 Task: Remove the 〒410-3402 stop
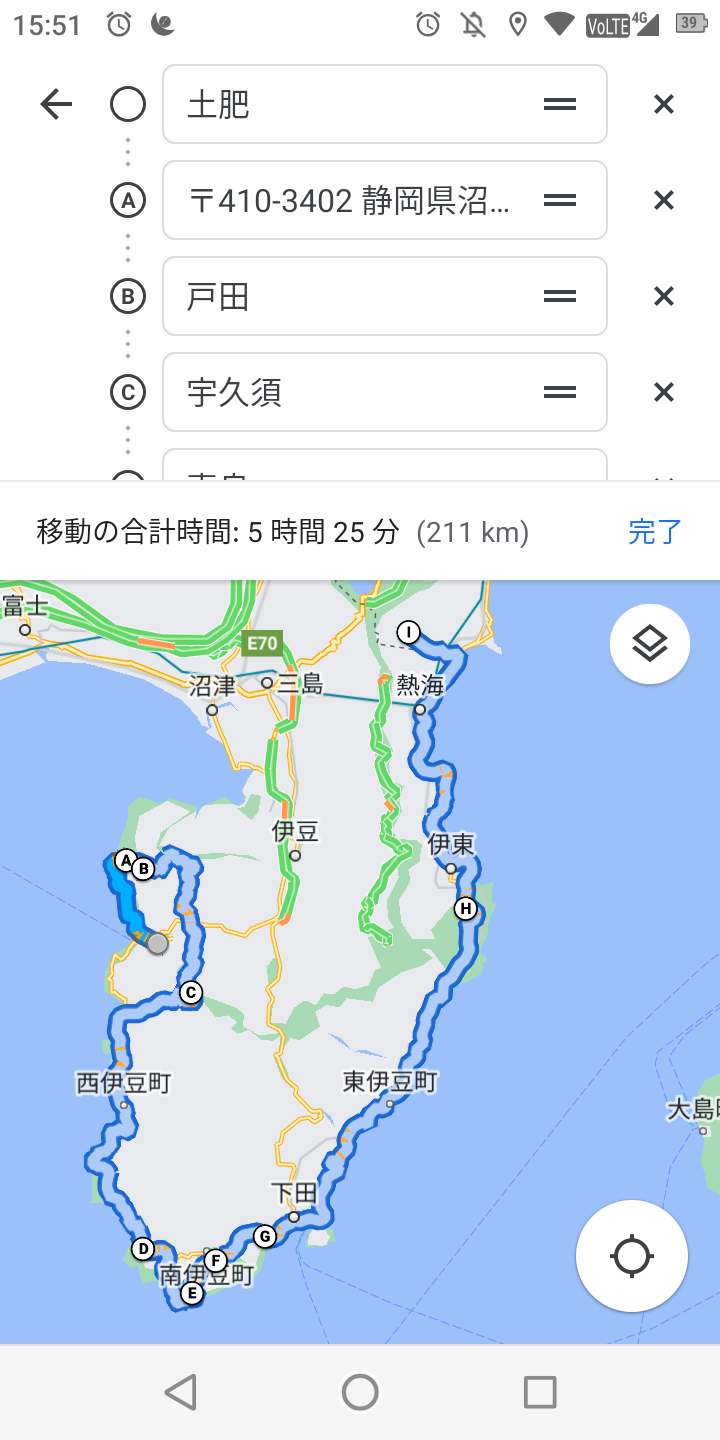point(663,200)
